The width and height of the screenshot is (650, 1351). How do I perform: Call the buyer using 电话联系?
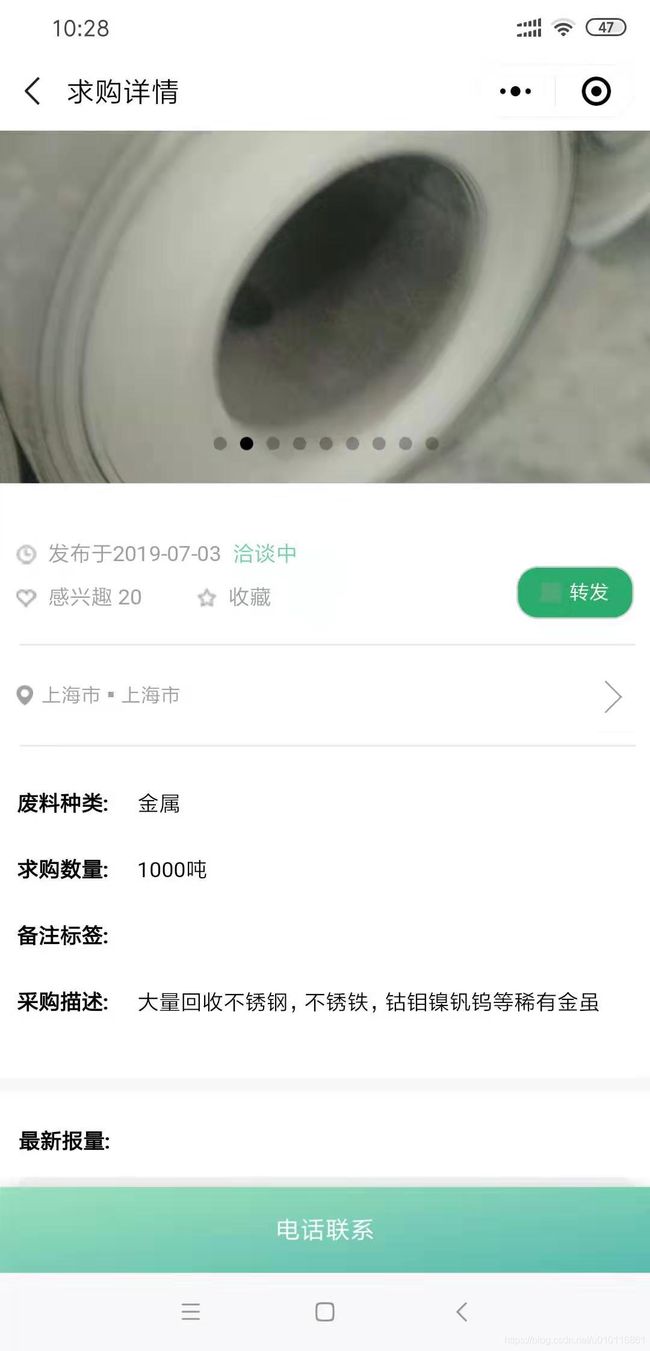click(x=325, y=1229)
